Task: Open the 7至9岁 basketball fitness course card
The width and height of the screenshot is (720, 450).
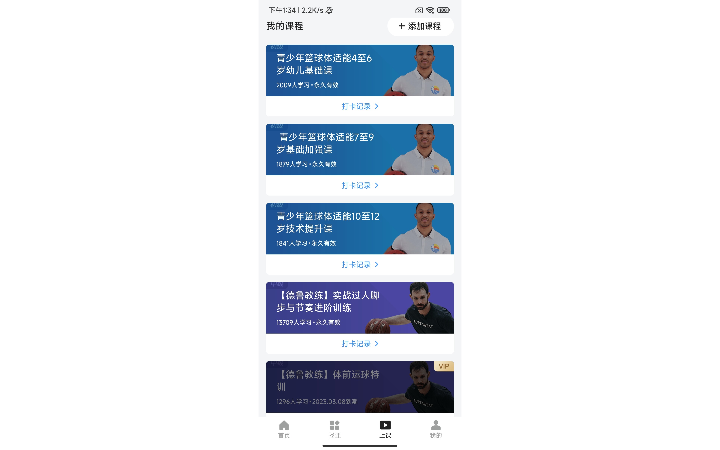Action: (359, 149)
